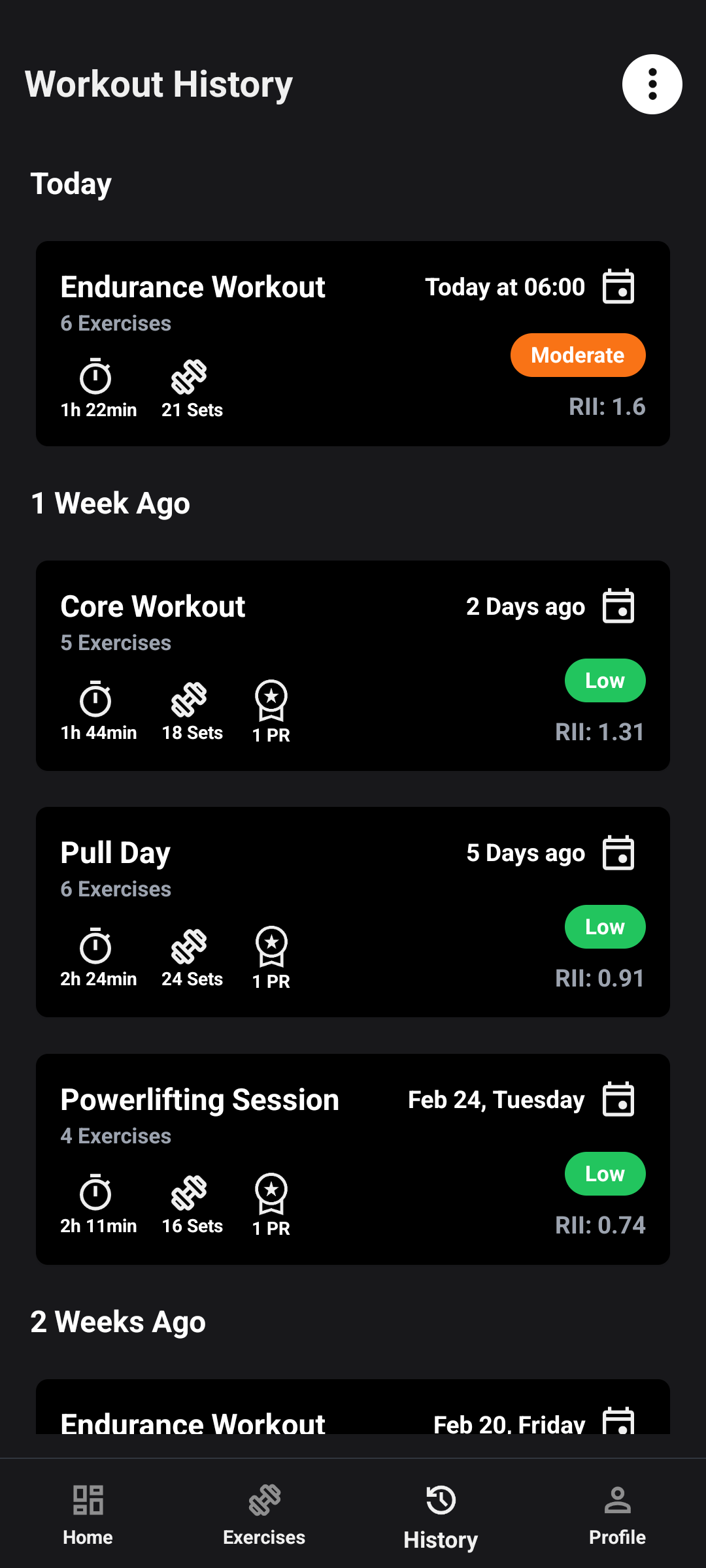The image size is (706, 1568).
Task: Select the Powerlifting Session card
Action: [x=353, y=1158]
